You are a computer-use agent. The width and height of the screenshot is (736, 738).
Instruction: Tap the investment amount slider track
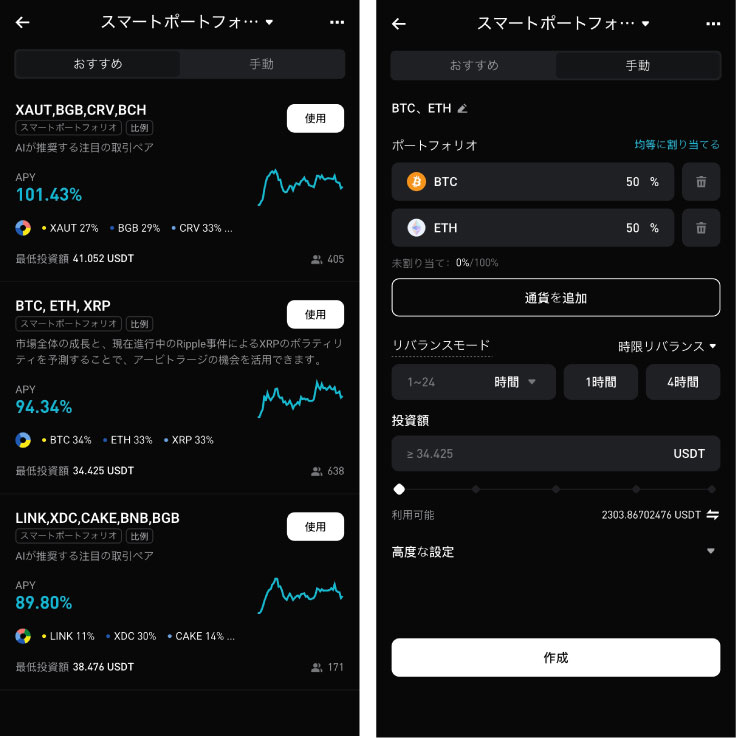[x=555, y=489]
